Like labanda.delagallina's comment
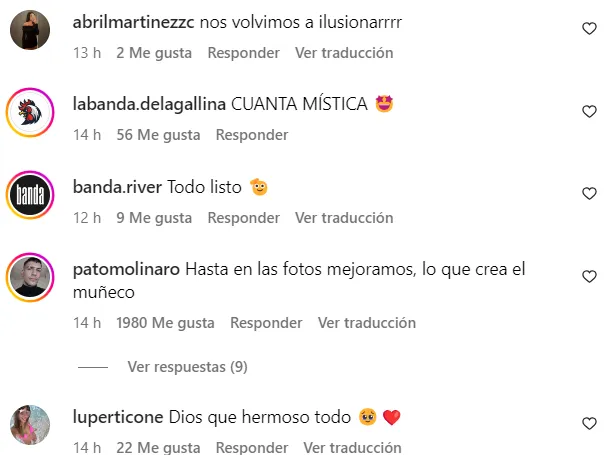604x455 pixels. point(589,111)
